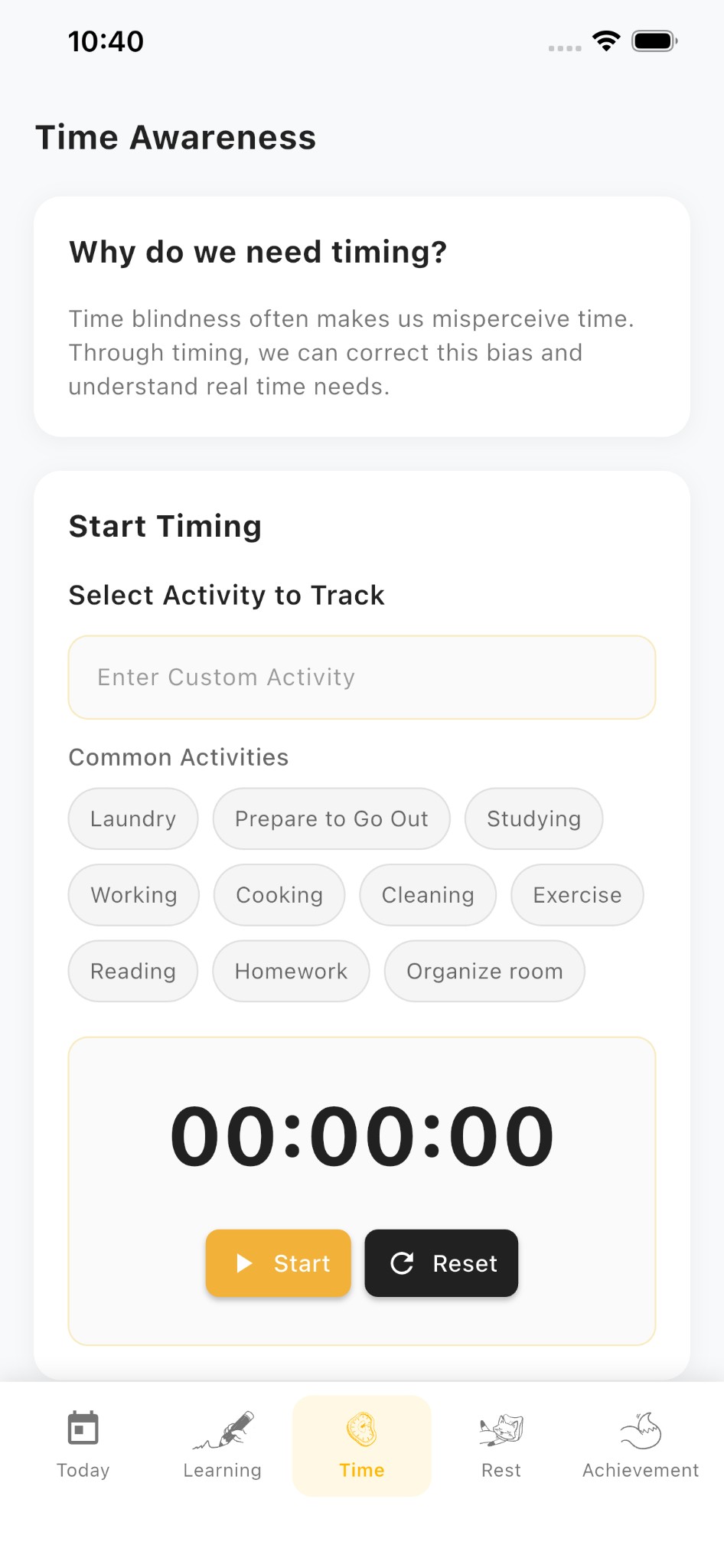Image resolution: width=724 pixels, height=1568 pixels.
Task: Toggle the Studying activity selection
Action: [x=533, y=818]
